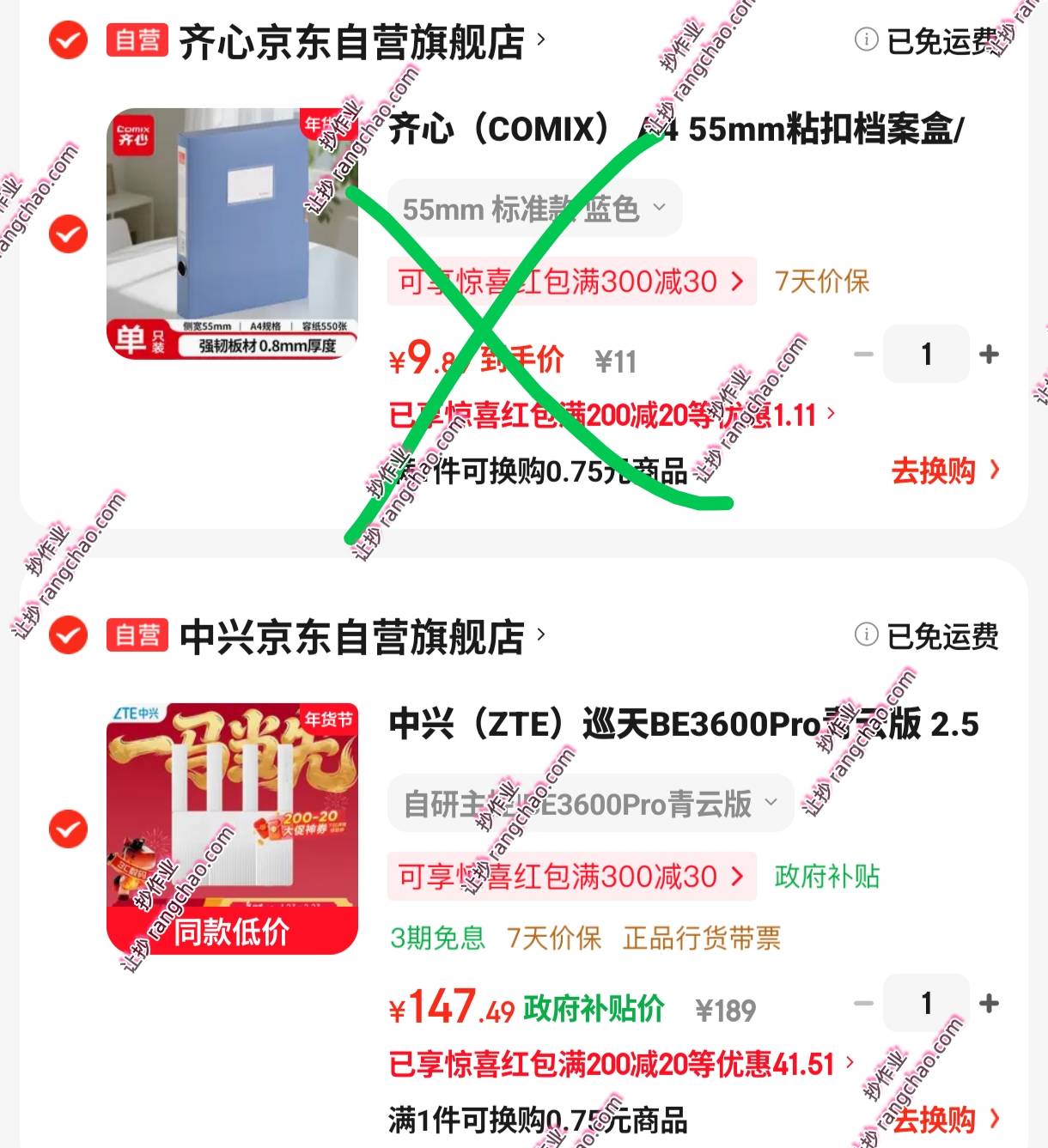Tap 去换购 under the 中兴 router

tap(945, 1120)
